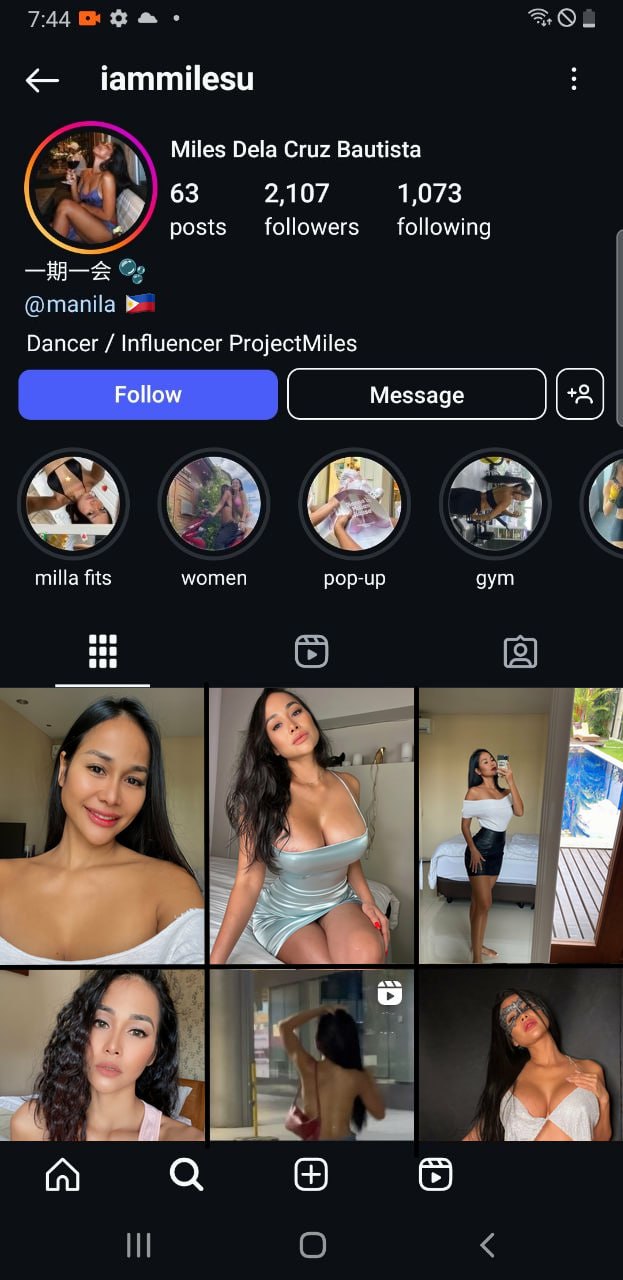Open the post with the light blue dress

pos(311,825)
